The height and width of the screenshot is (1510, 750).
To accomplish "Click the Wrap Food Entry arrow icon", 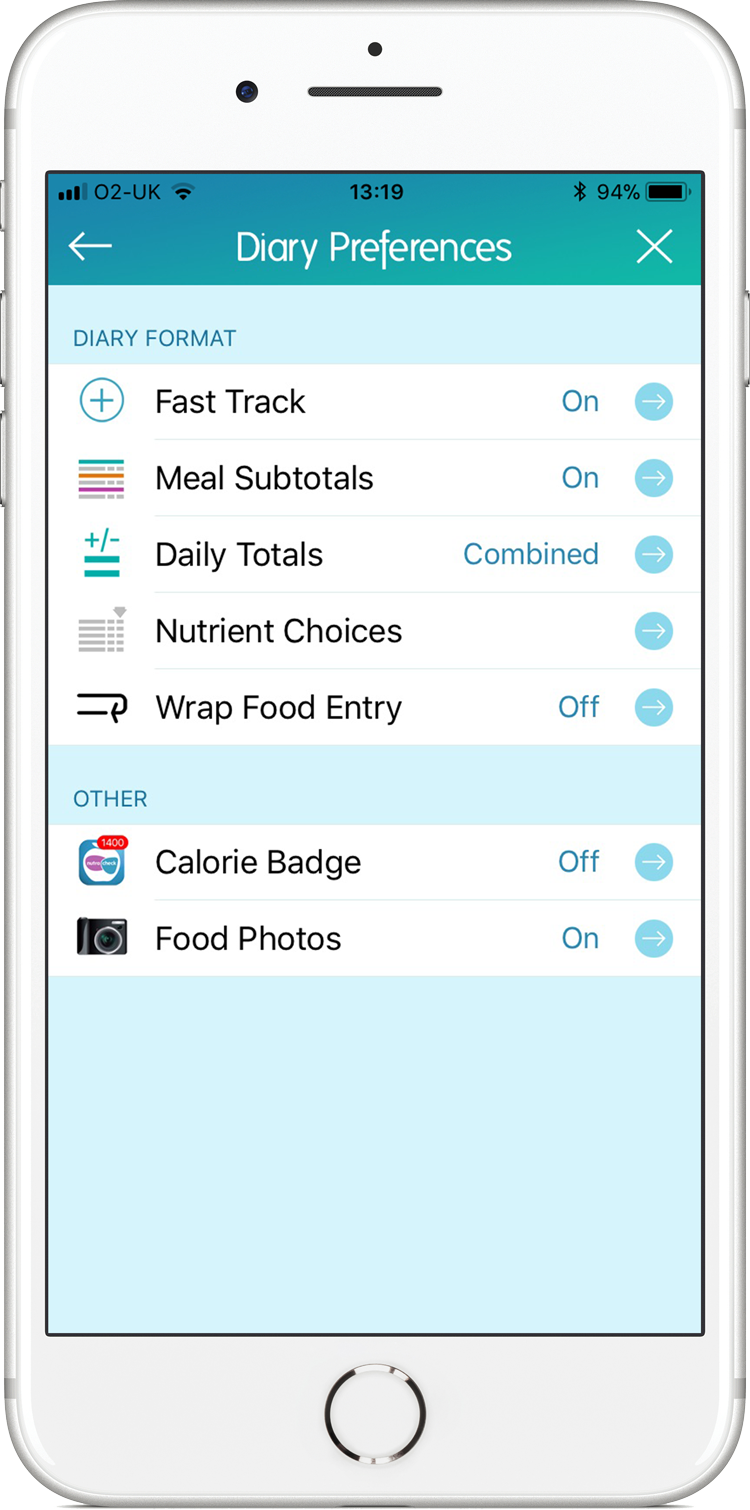I will click(101, 707).
